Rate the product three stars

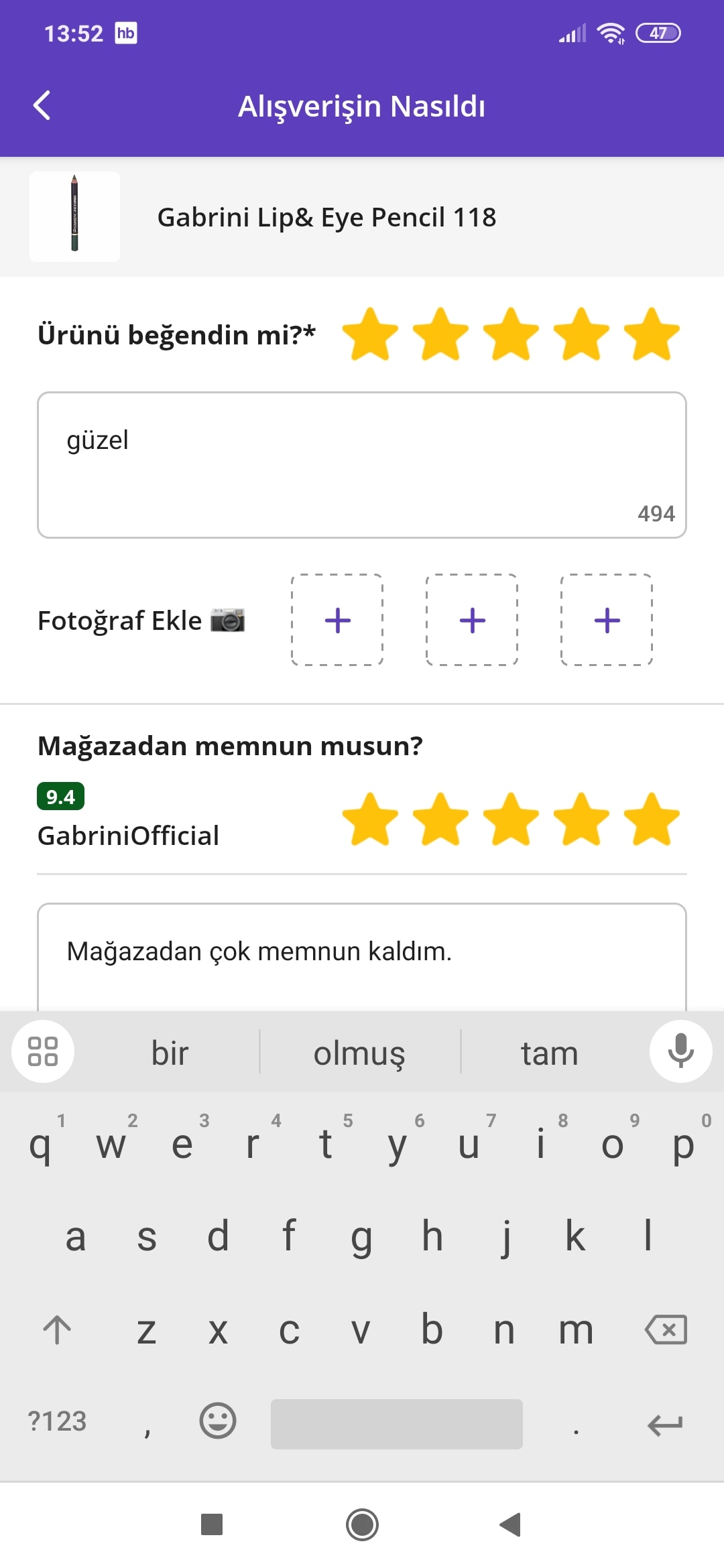tap(510, 334)
